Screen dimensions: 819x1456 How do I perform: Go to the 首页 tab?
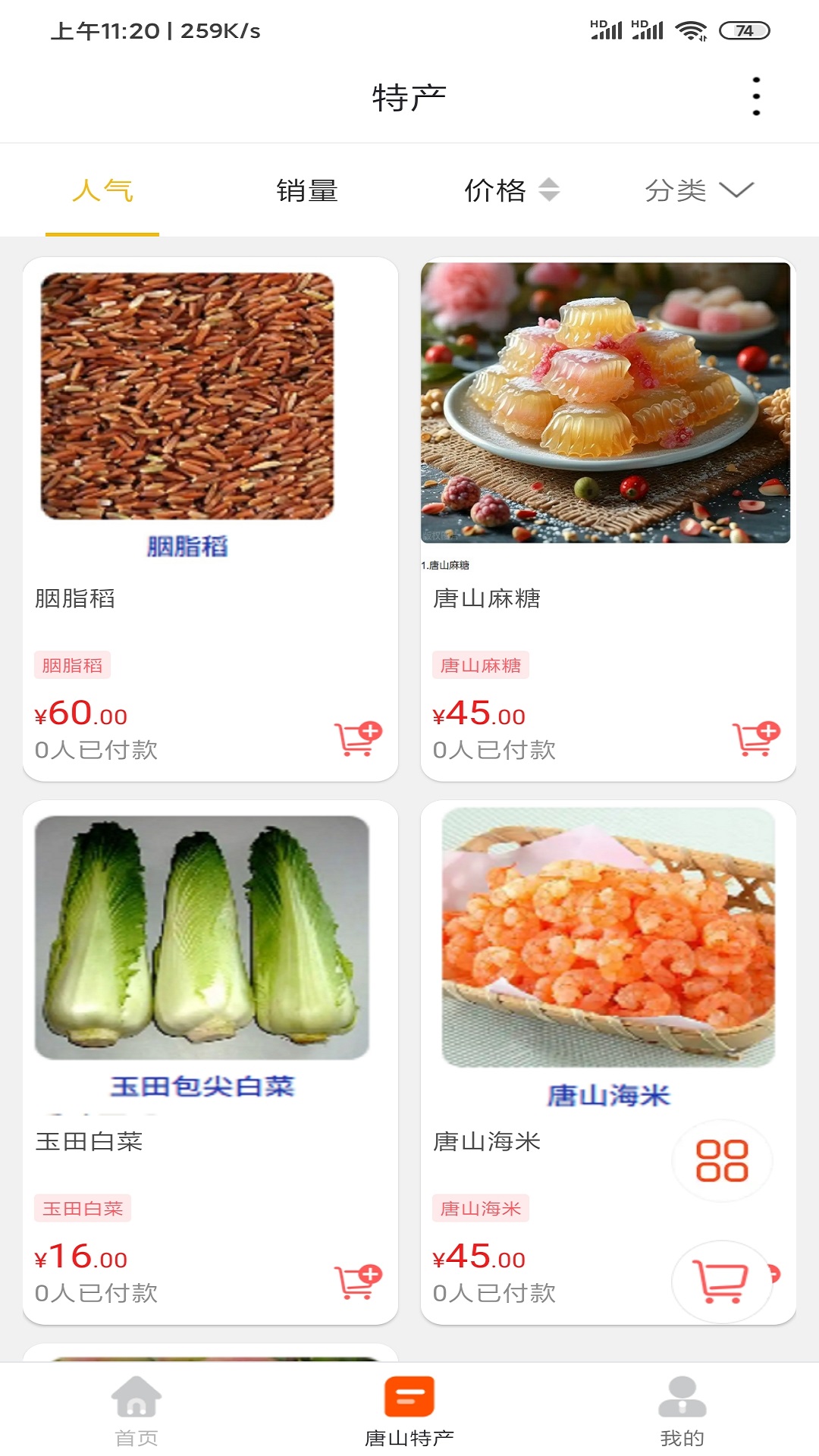pos(136,1410)
